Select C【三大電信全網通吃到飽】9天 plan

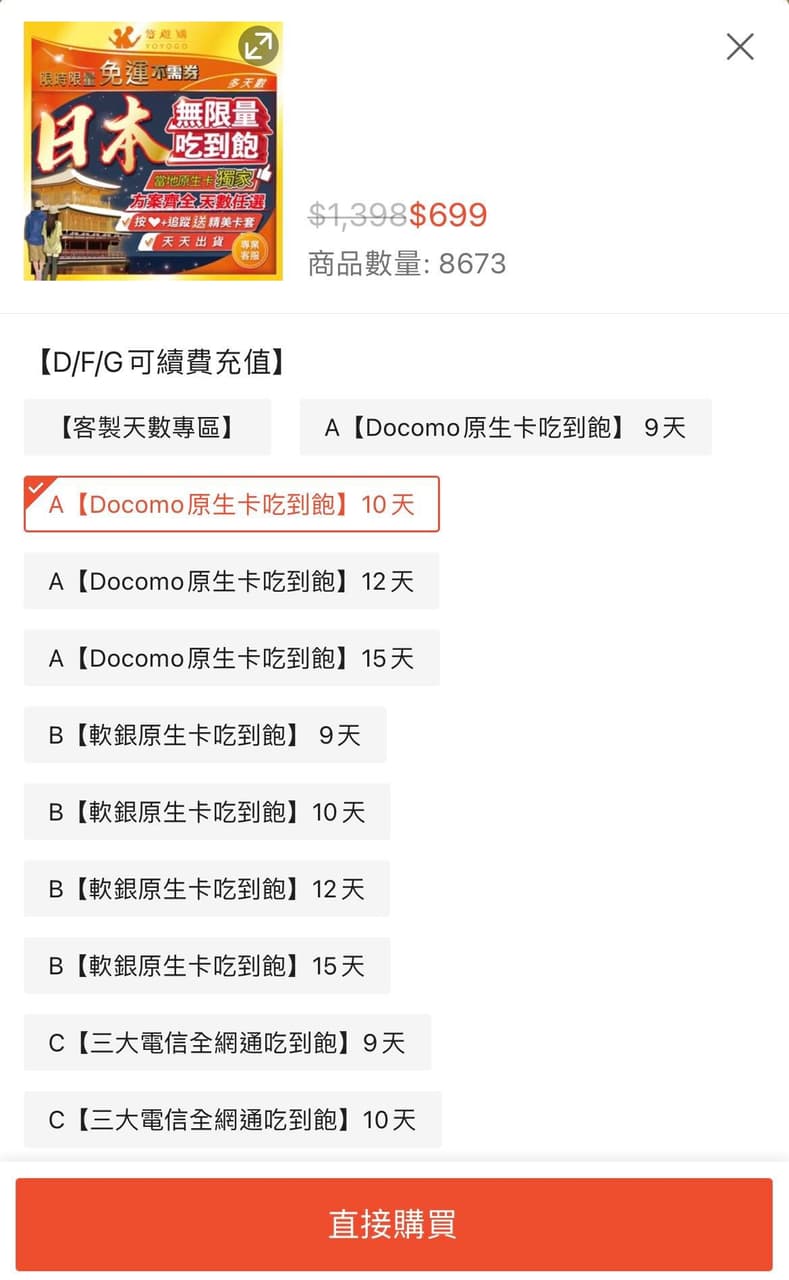click(225, 1043)
